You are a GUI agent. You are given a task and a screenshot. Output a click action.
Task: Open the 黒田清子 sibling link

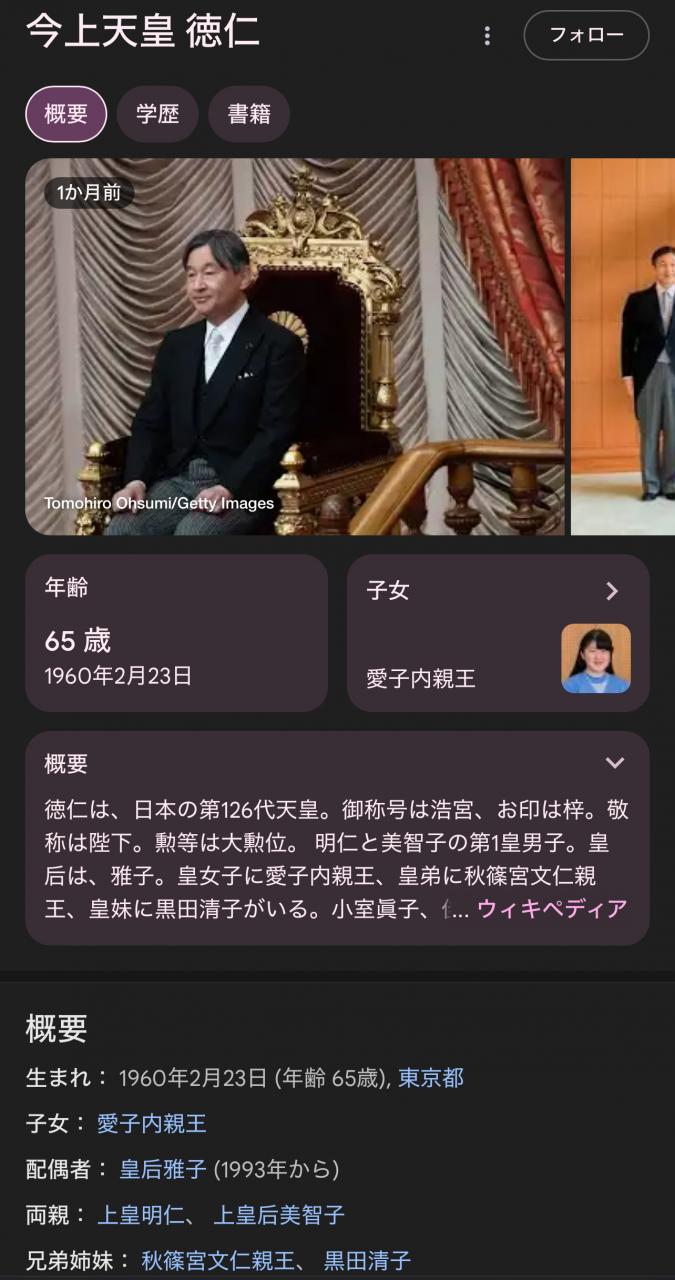367,1261
